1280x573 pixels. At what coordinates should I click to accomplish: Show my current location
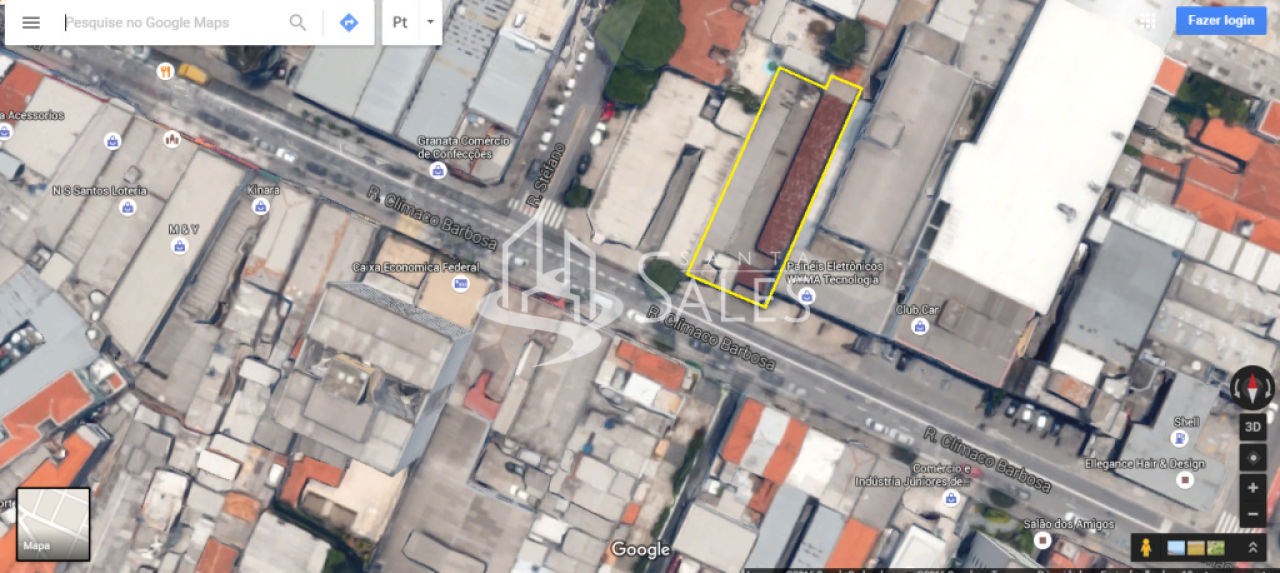click(1252, 457)
